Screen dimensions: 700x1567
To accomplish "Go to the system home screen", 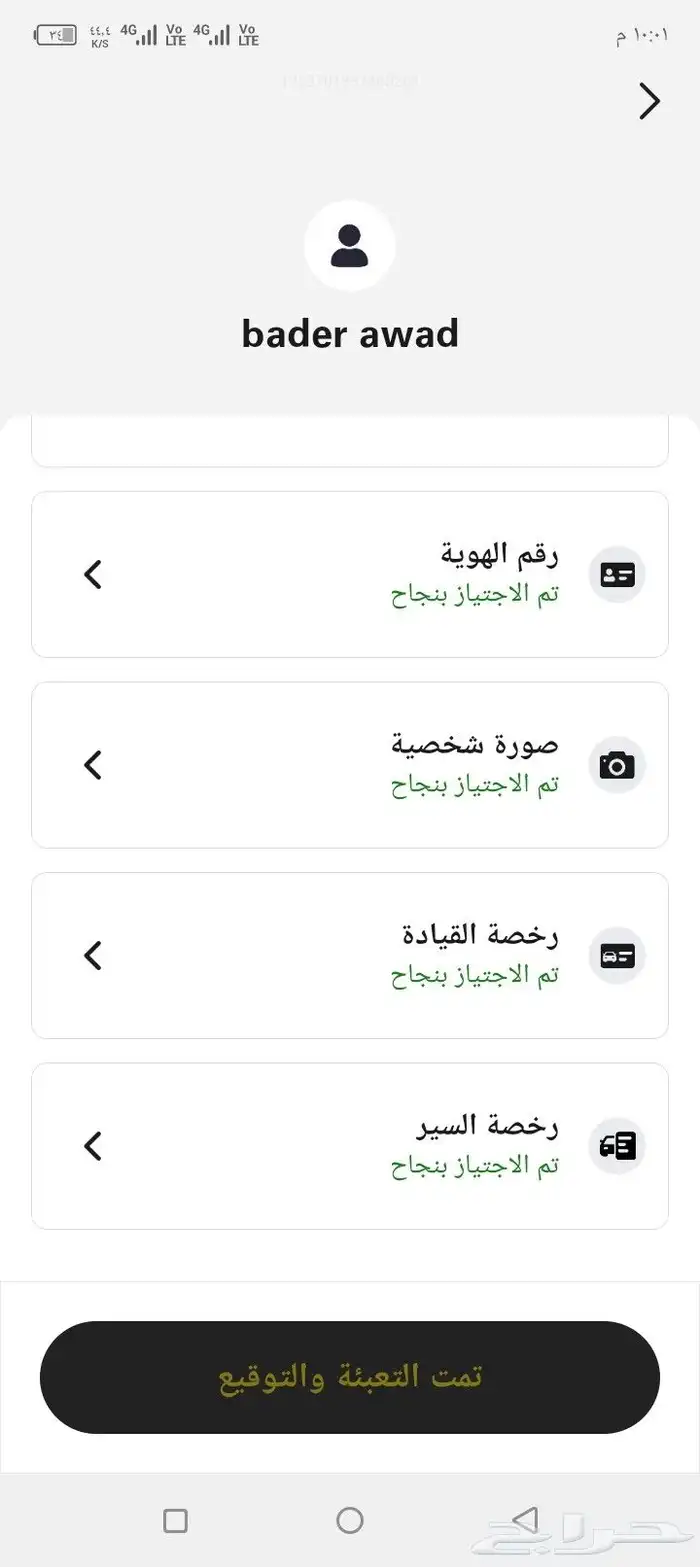I will pyautogui.click(x=350, y=1521).
